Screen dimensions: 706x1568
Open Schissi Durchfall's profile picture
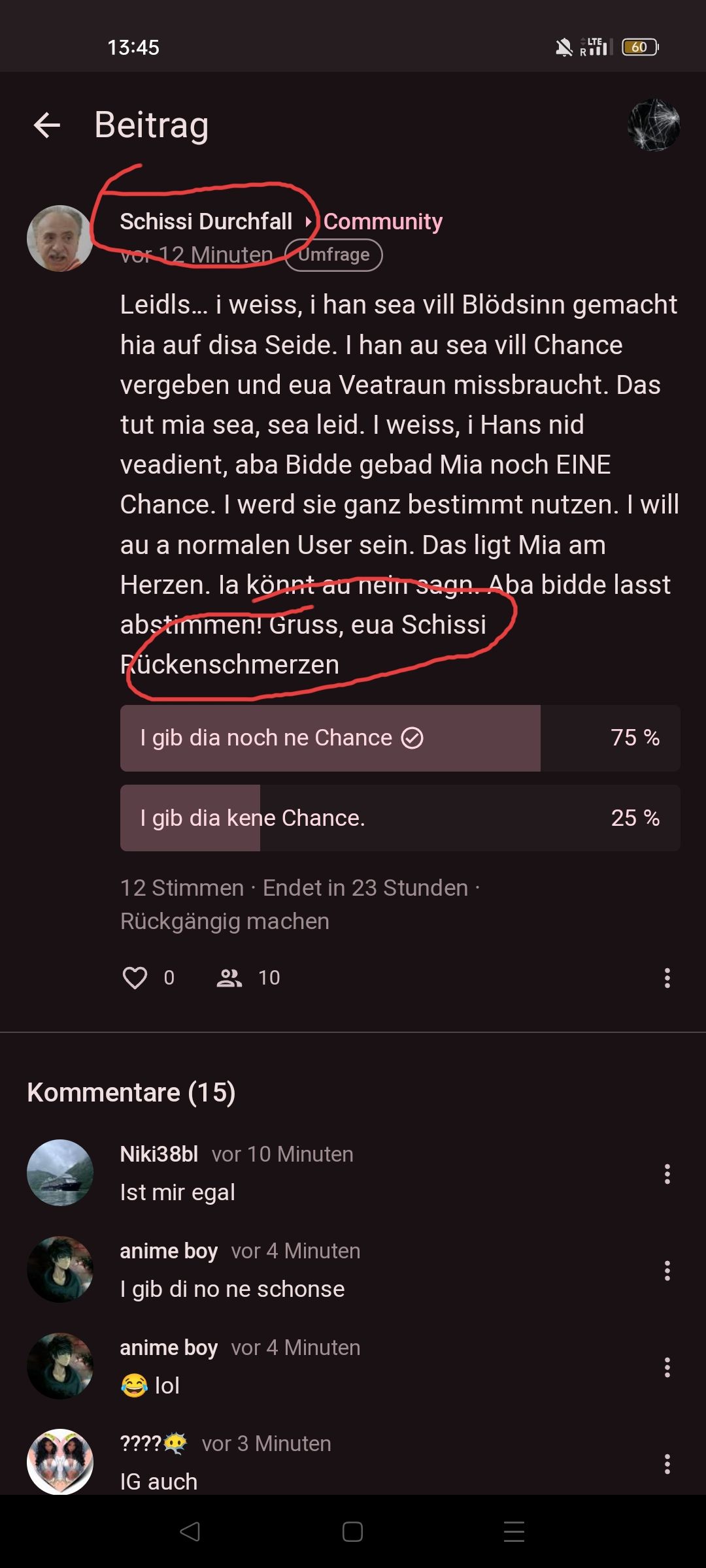point(59,238)
